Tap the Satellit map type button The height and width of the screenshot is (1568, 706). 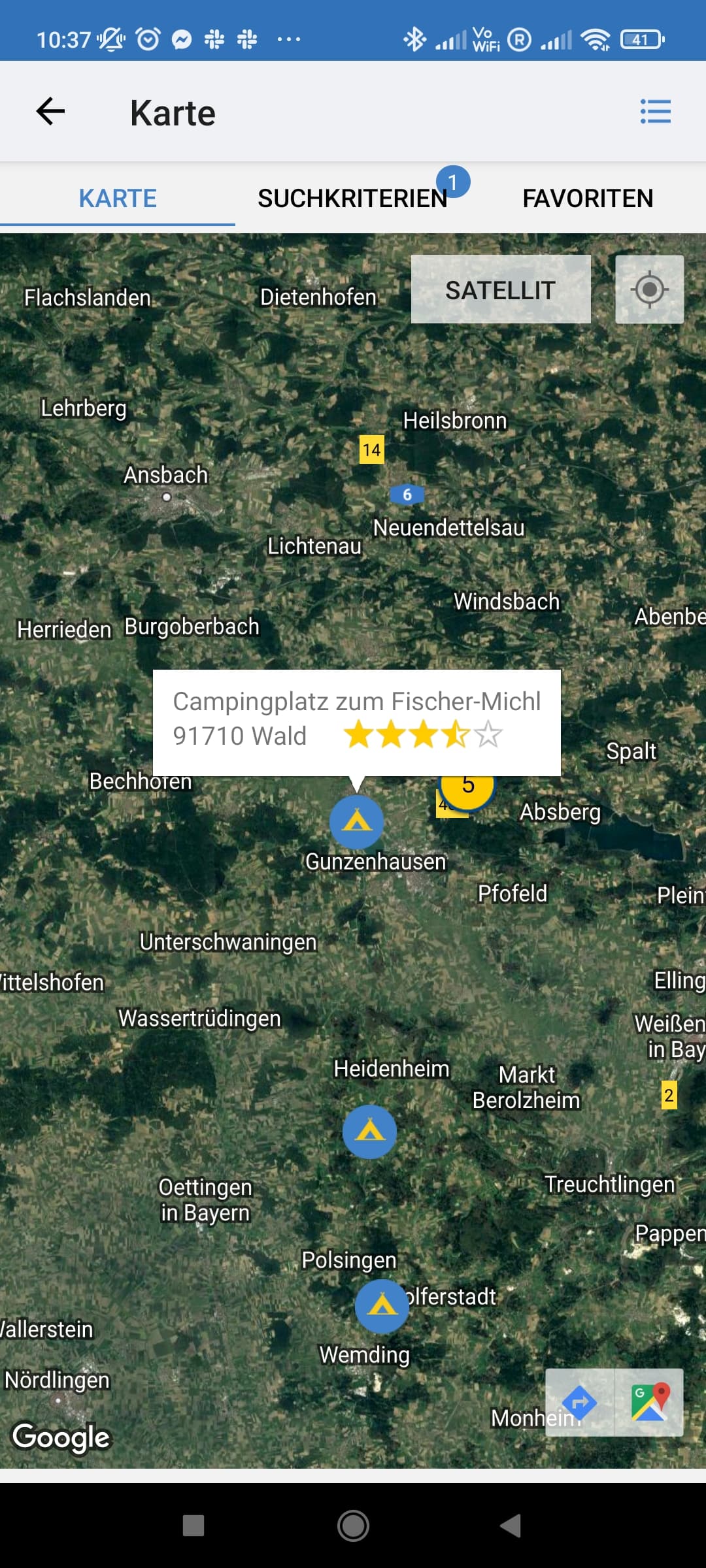tap(501, 289)
